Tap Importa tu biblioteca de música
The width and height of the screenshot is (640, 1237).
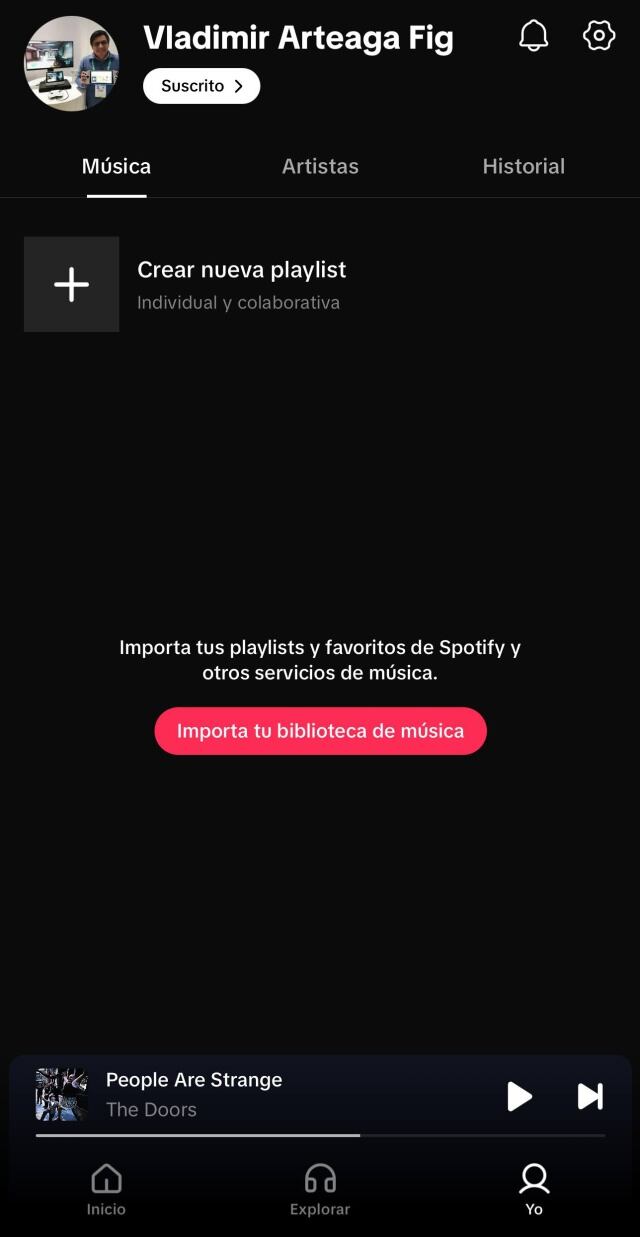tap(320, 731)
